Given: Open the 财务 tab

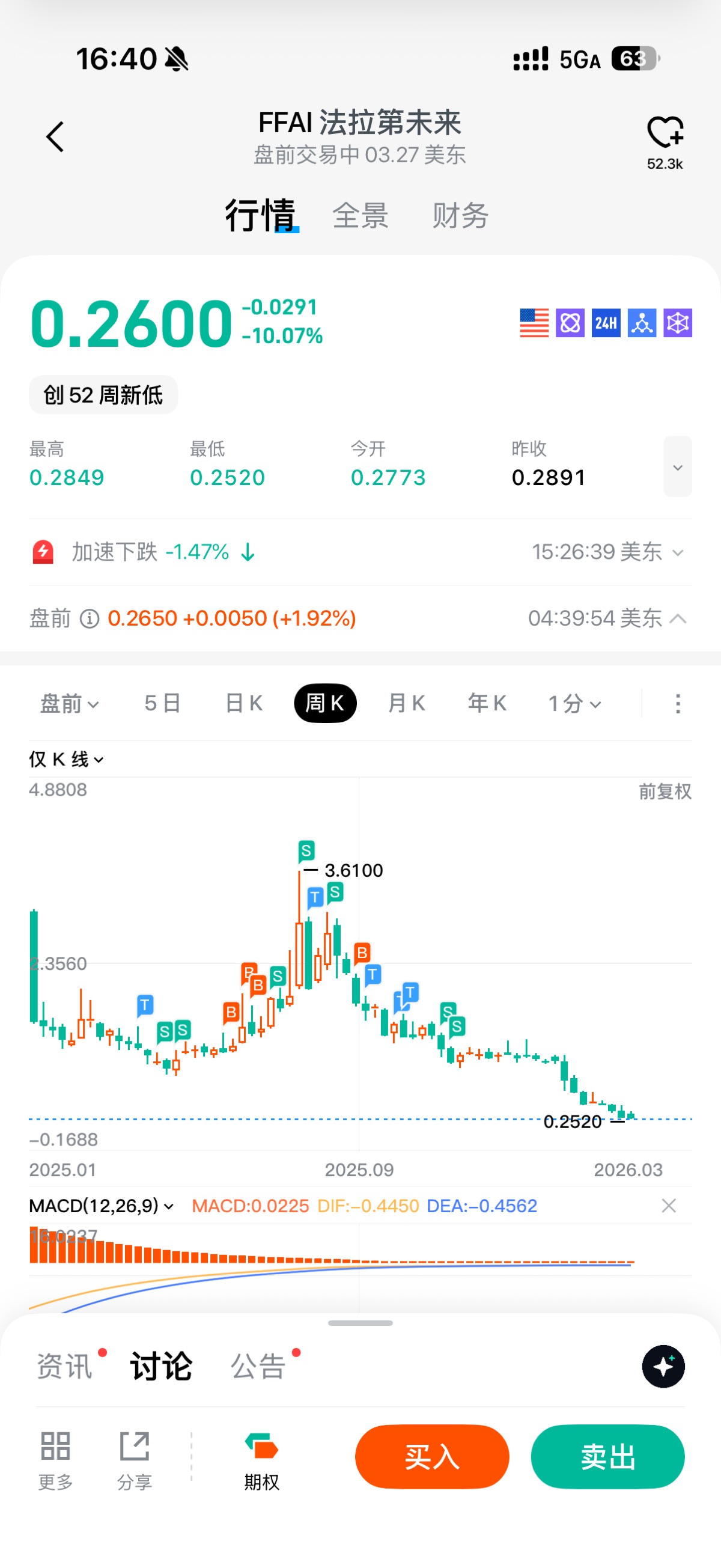Looking at the screenshot, I should point(460,216).
